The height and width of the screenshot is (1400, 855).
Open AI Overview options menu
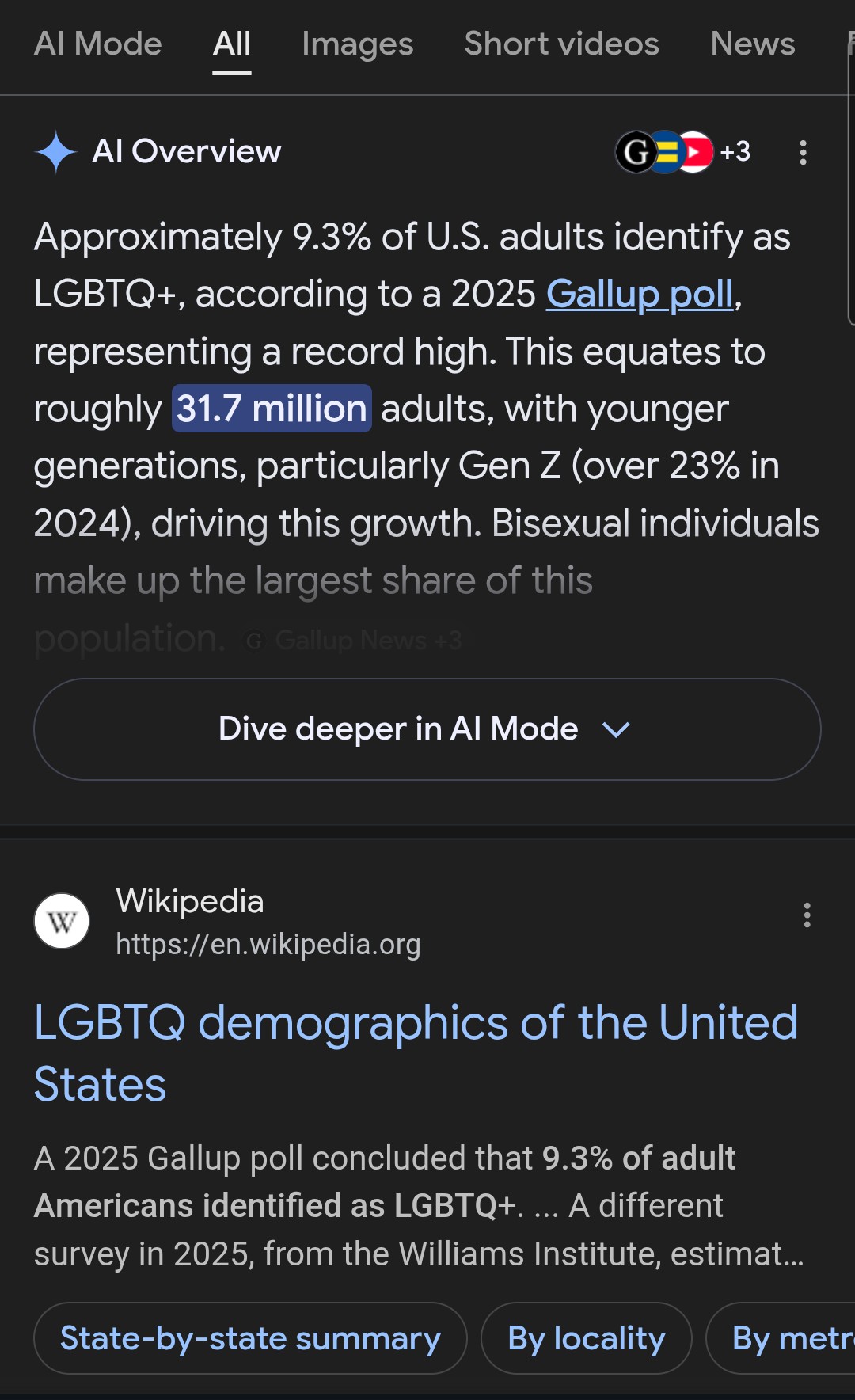pyautogui.click(x=803, y=152)
